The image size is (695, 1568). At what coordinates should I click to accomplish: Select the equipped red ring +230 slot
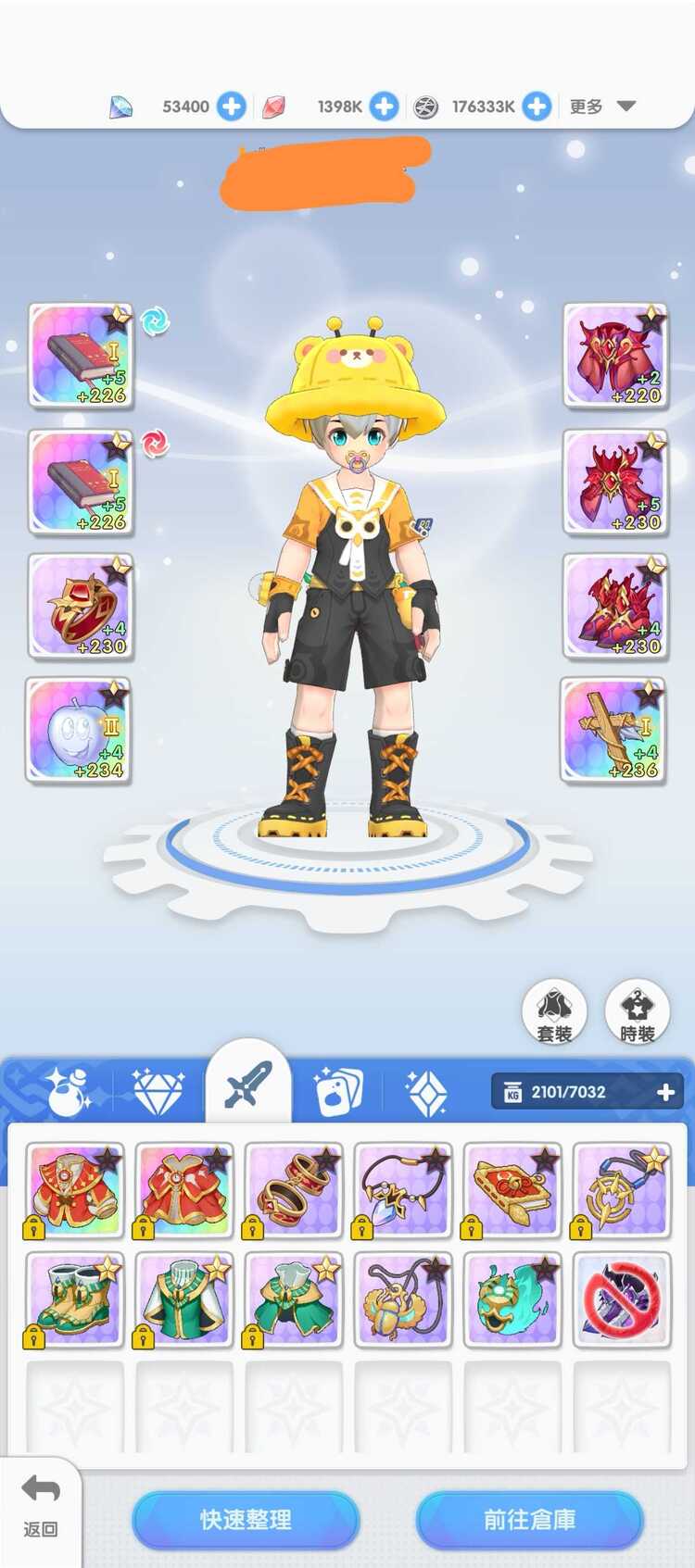tap(81, 606)
